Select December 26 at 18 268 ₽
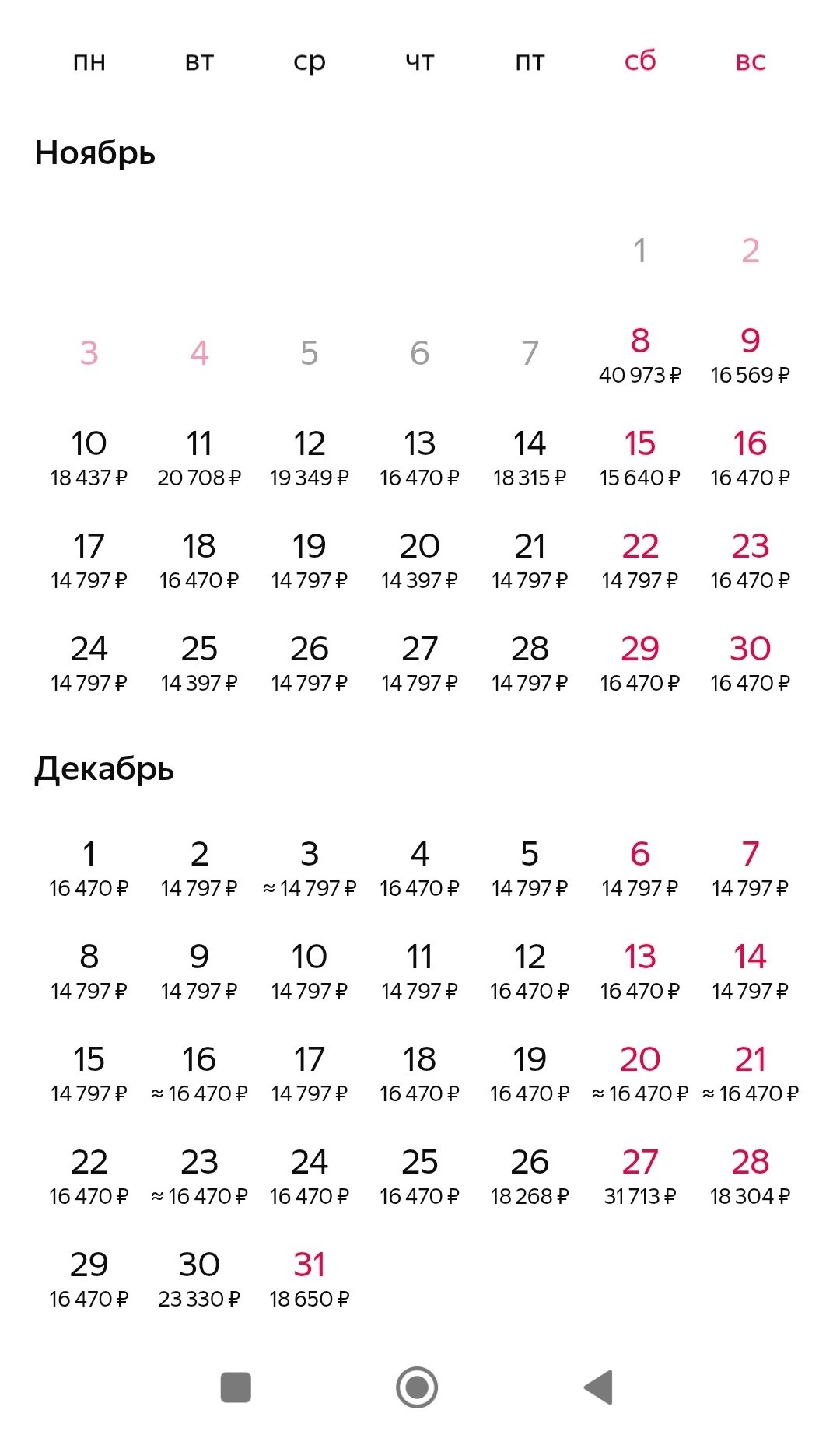The image size is (840, 1438). [530, 1176]
